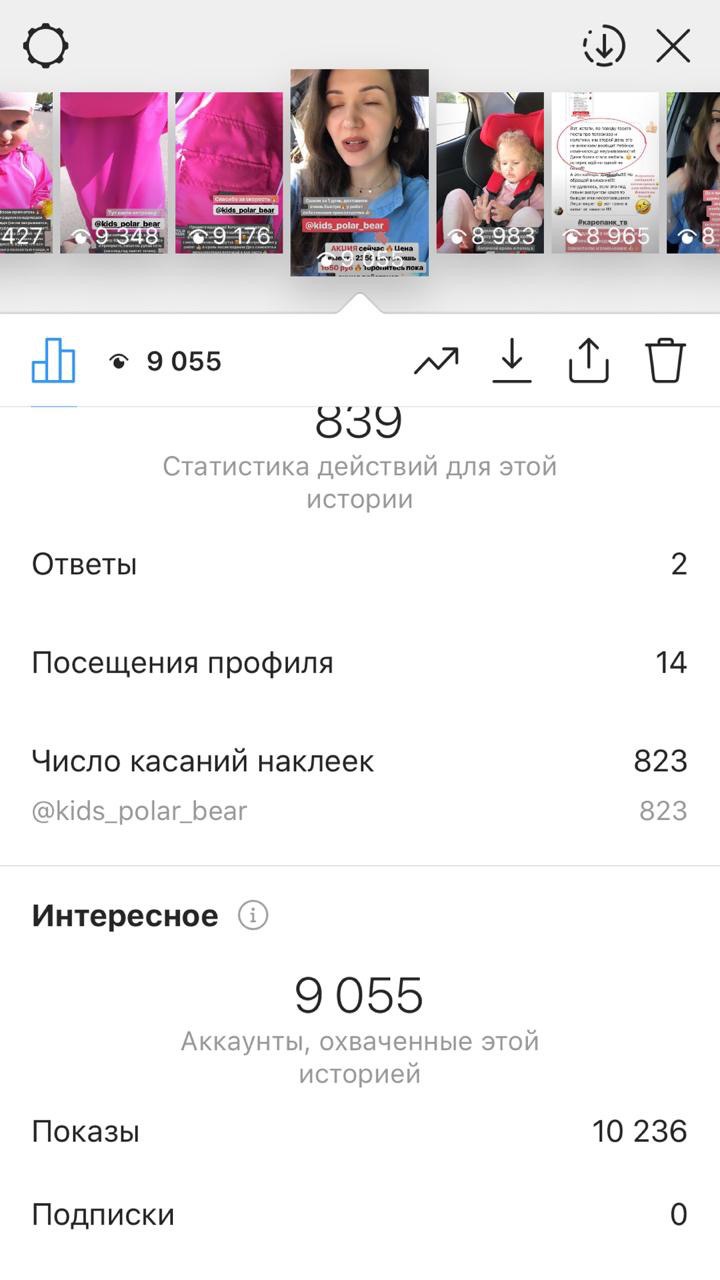Image resolution: width=720 pixels, height=1280 pixels.
Task: Download this story
Action: click(x=512, y=361)
